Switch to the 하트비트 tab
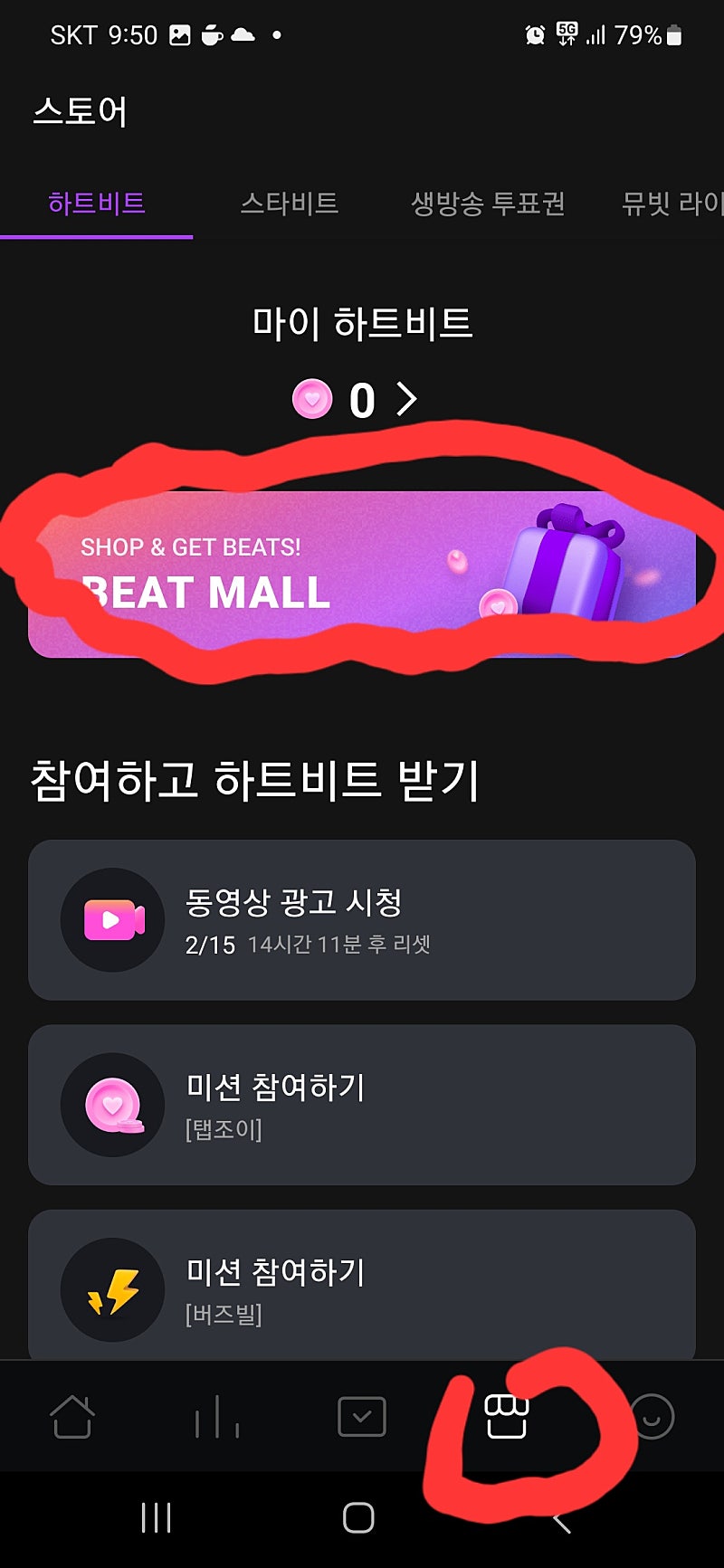724x1568 pixels. click(x=97, y=203)
